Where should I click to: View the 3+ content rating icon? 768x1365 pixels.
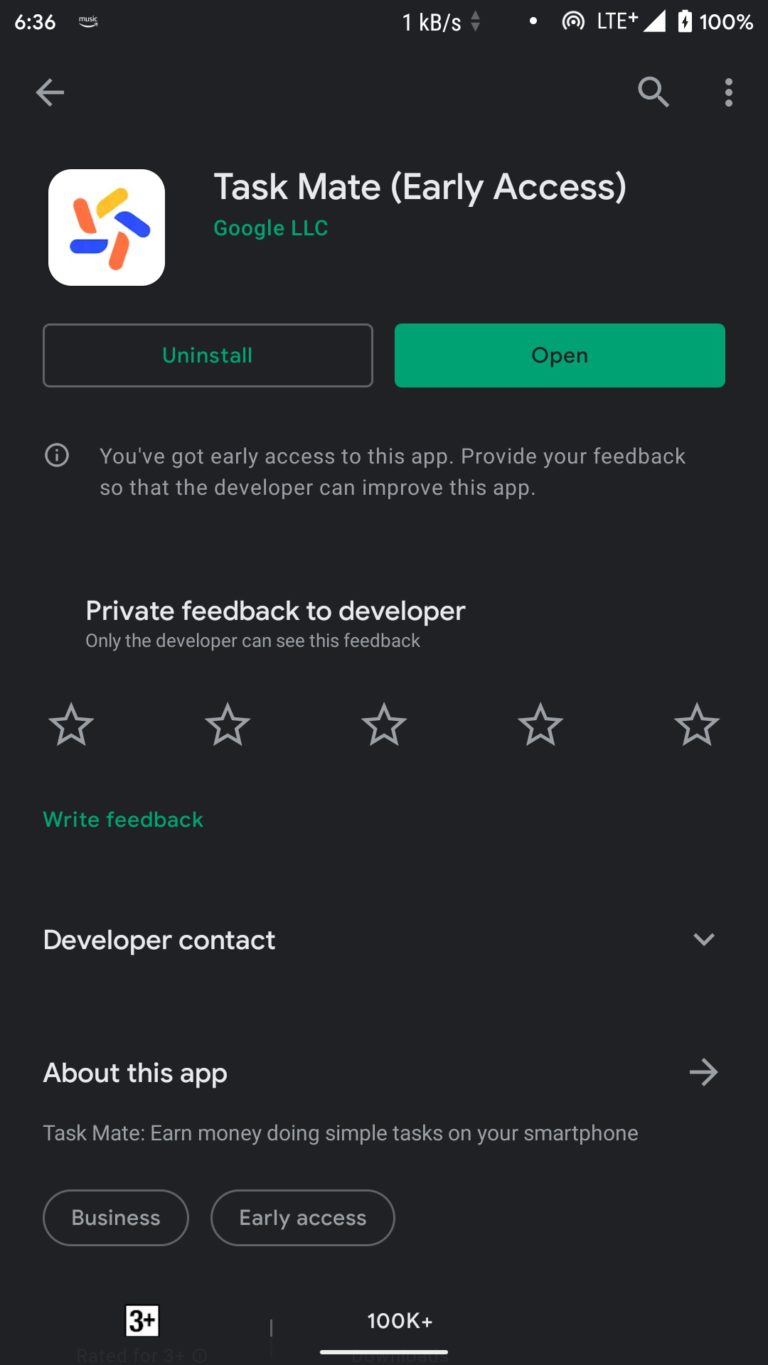[x=142, y=1320]
